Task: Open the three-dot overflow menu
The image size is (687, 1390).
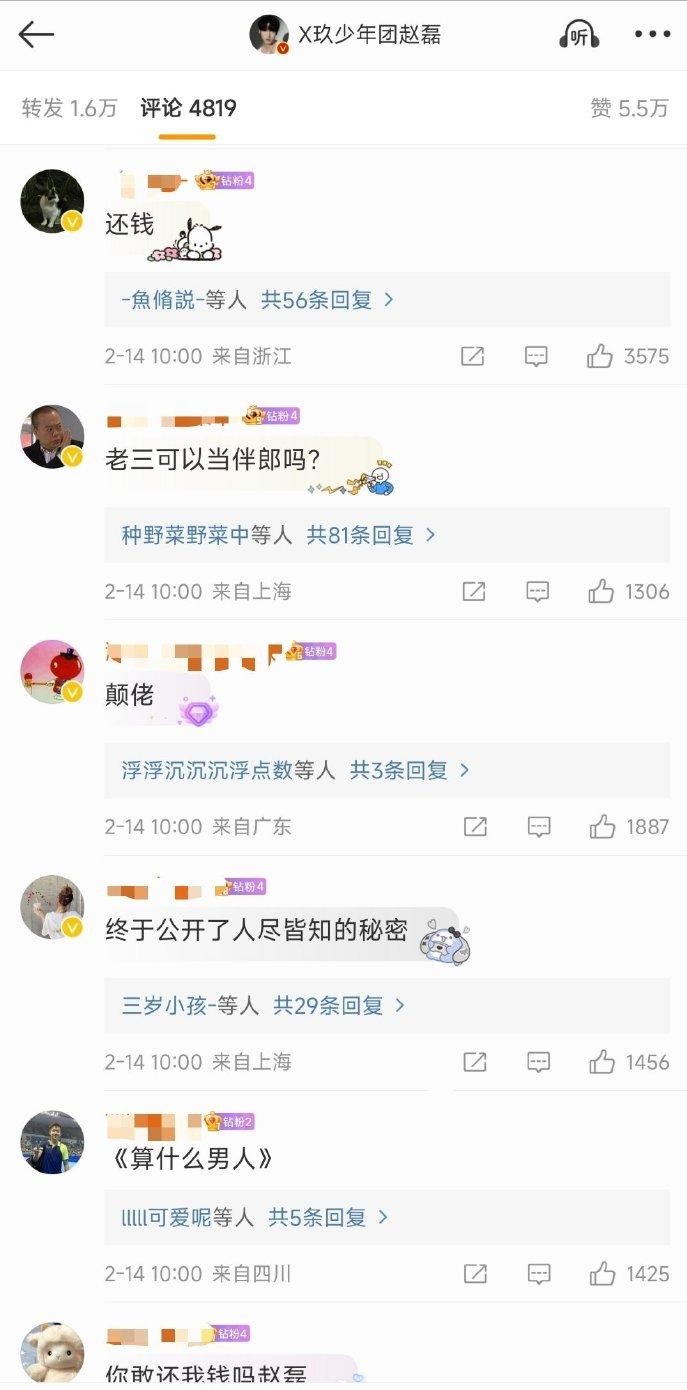Action: [652, 35]
